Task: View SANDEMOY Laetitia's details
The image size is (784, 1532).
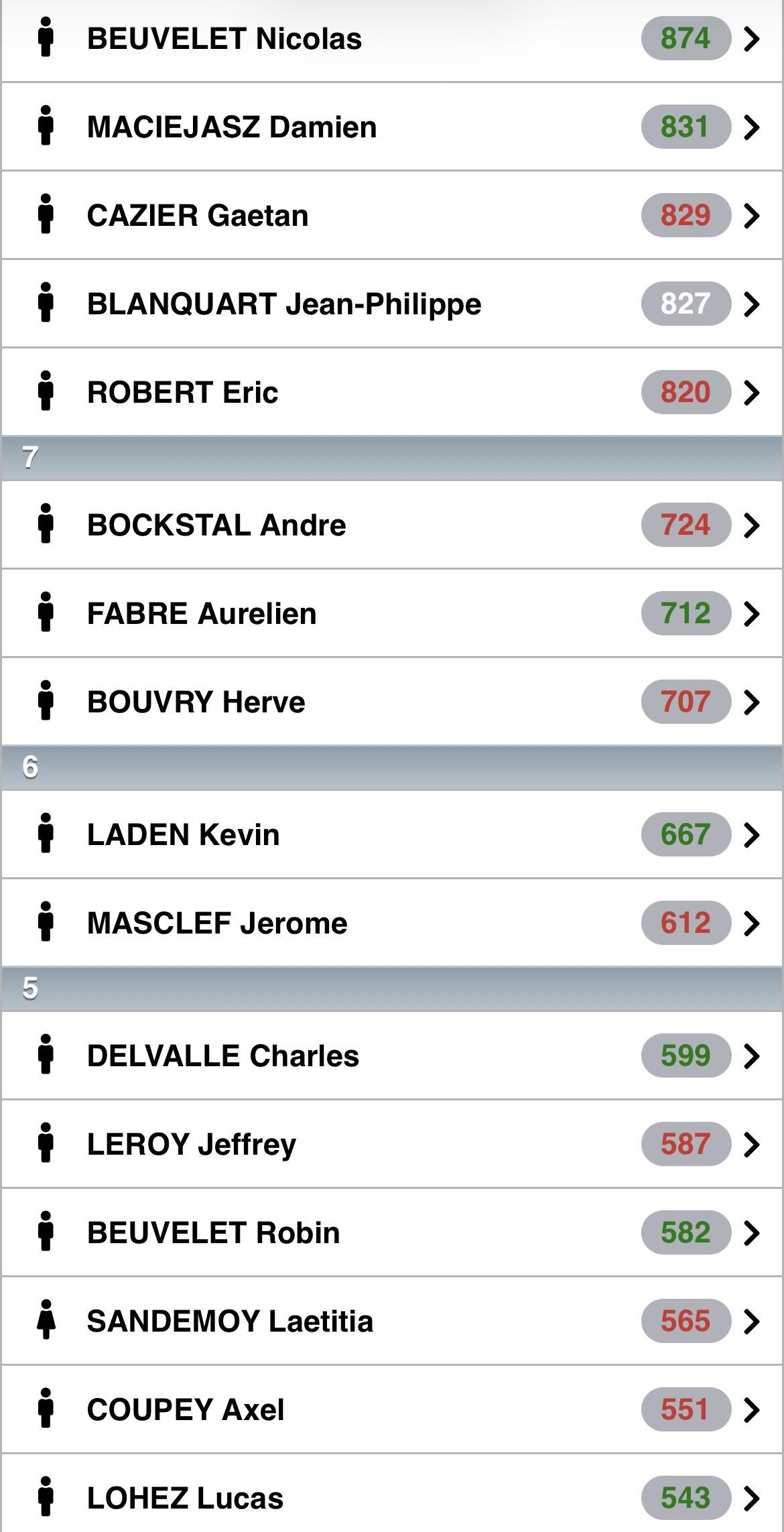Action: tap(392, 1322)
